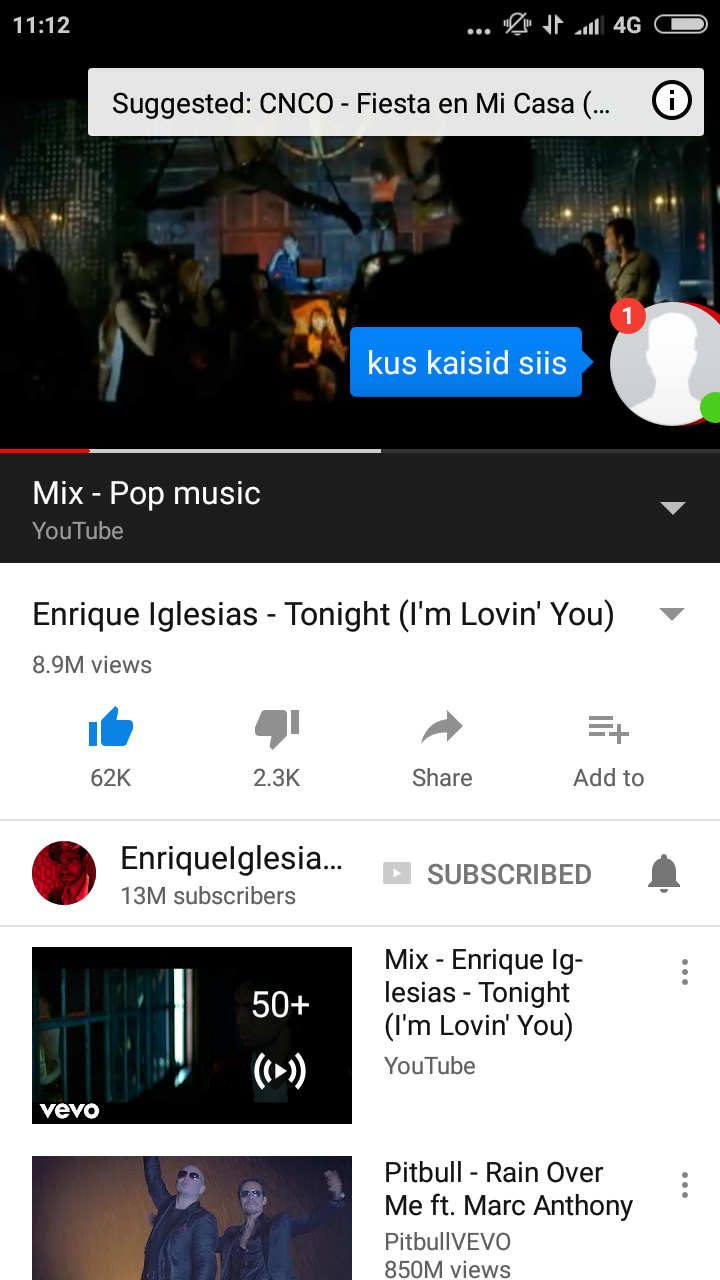Open overflow menu for Enrique Iglesias mix

[x=685, y=972]
